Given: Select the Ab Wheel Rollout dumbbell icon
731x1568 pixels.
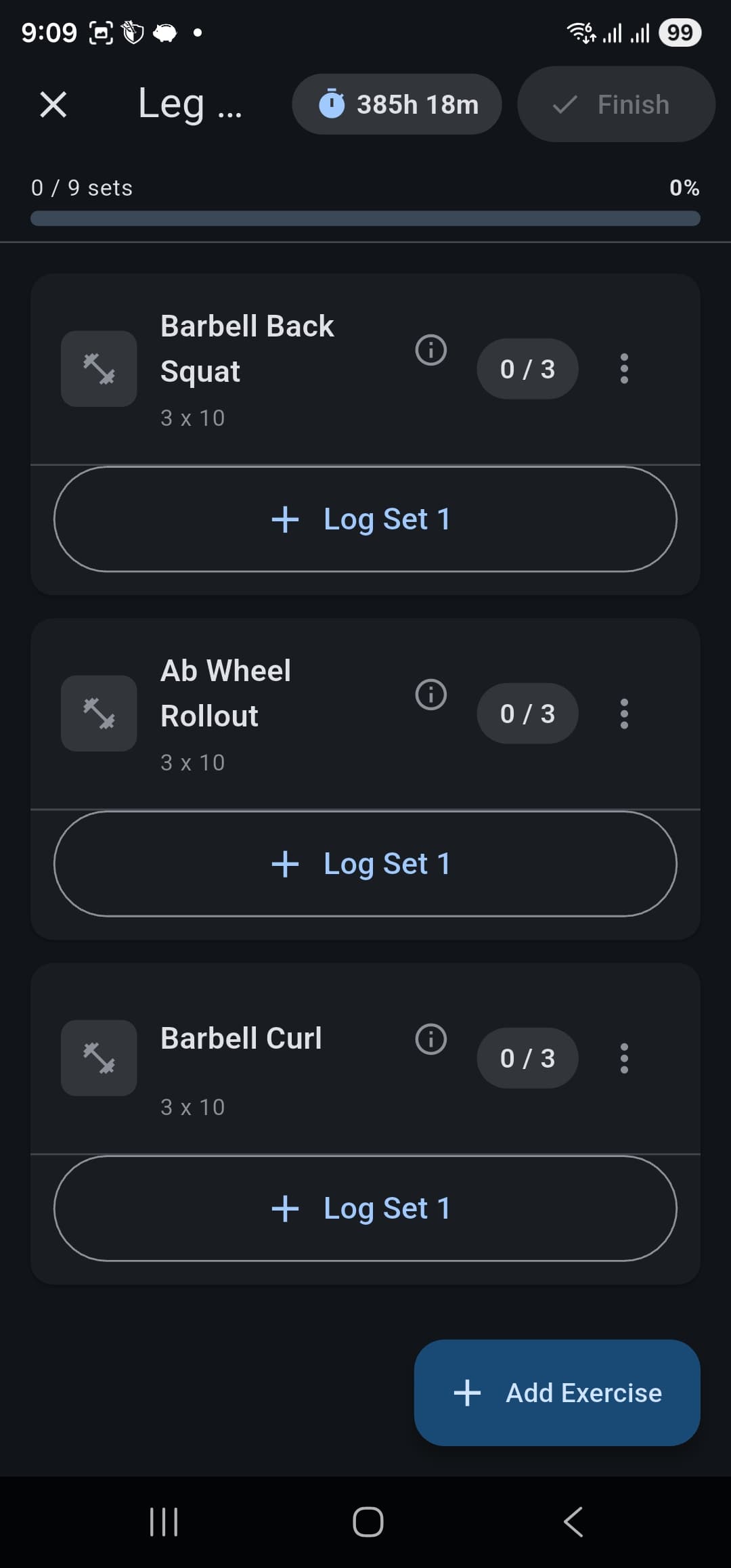Looking at the screenshot, I should coord(99,714).
